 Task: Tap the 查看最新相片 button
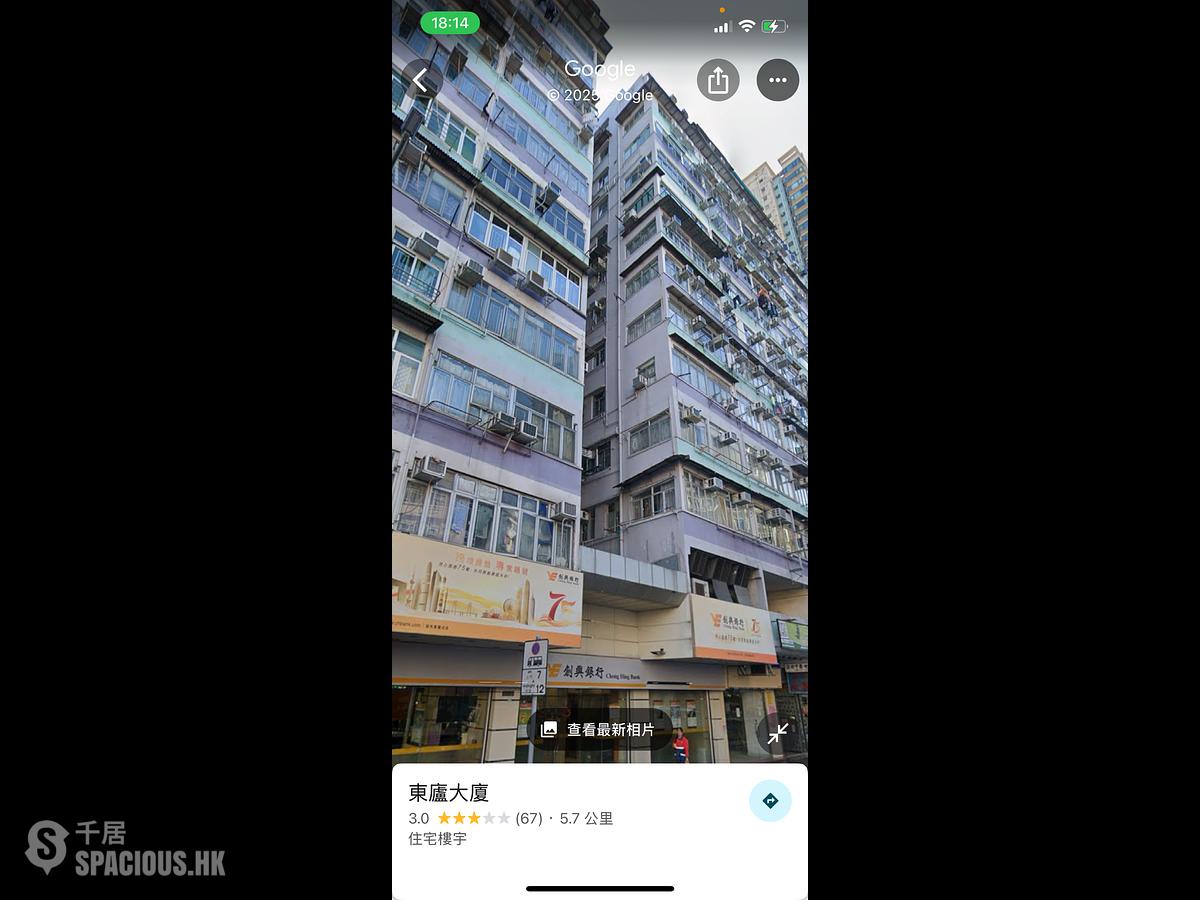pos(599,730)
